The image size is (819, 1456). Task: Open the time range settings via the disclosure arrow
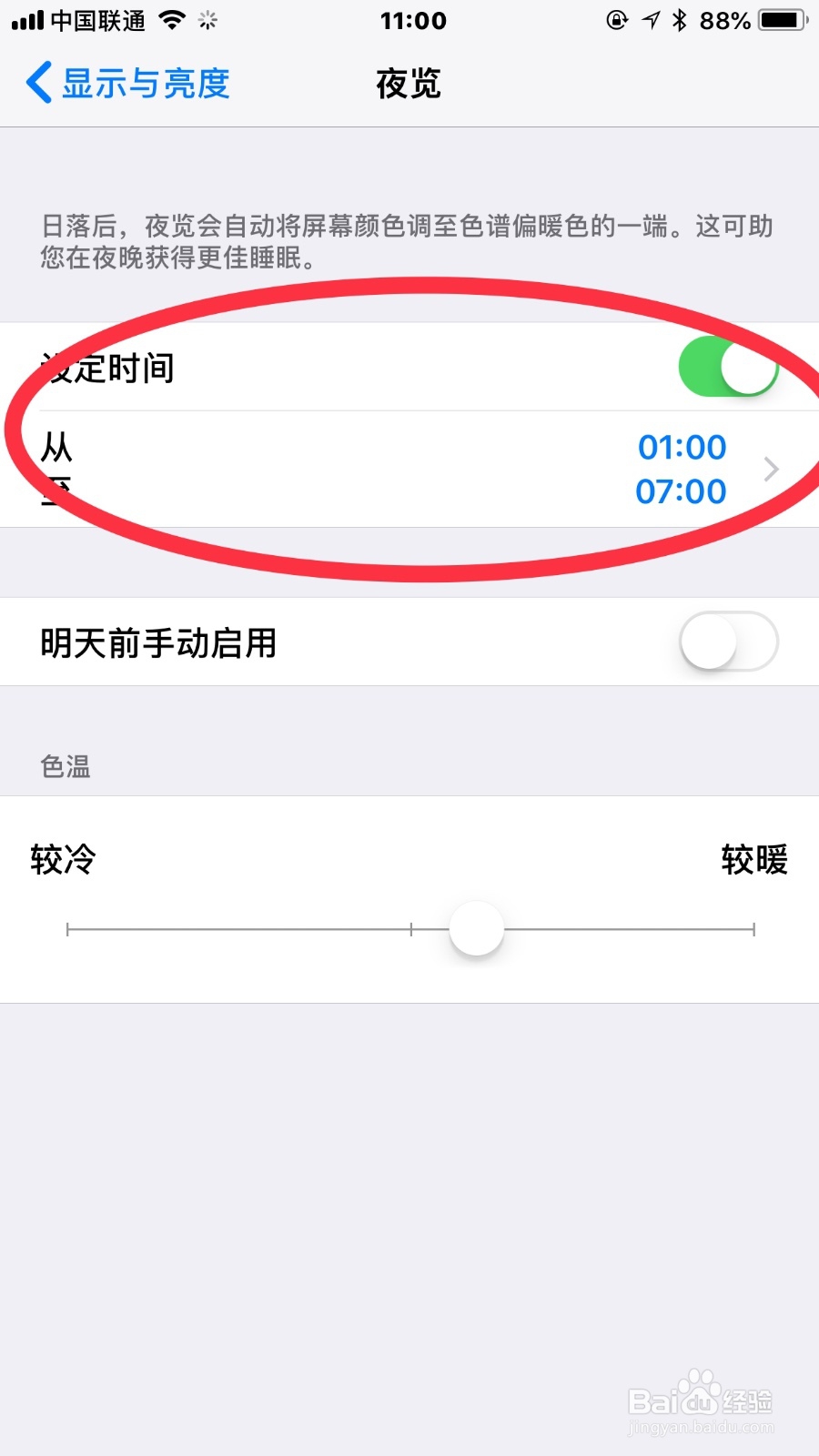click(771, 470)
